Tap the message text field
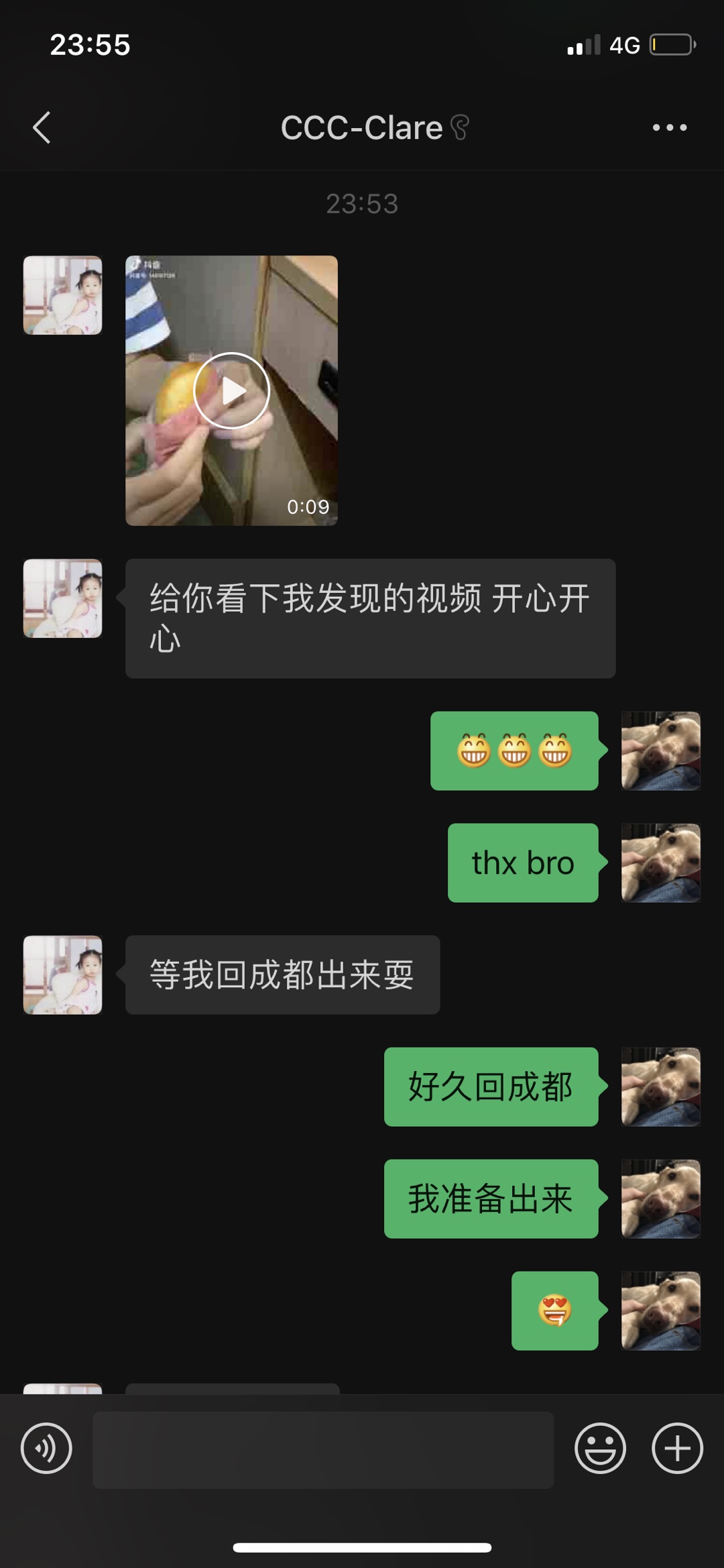Viewport: 724px width, 1568px height. 323,1450
